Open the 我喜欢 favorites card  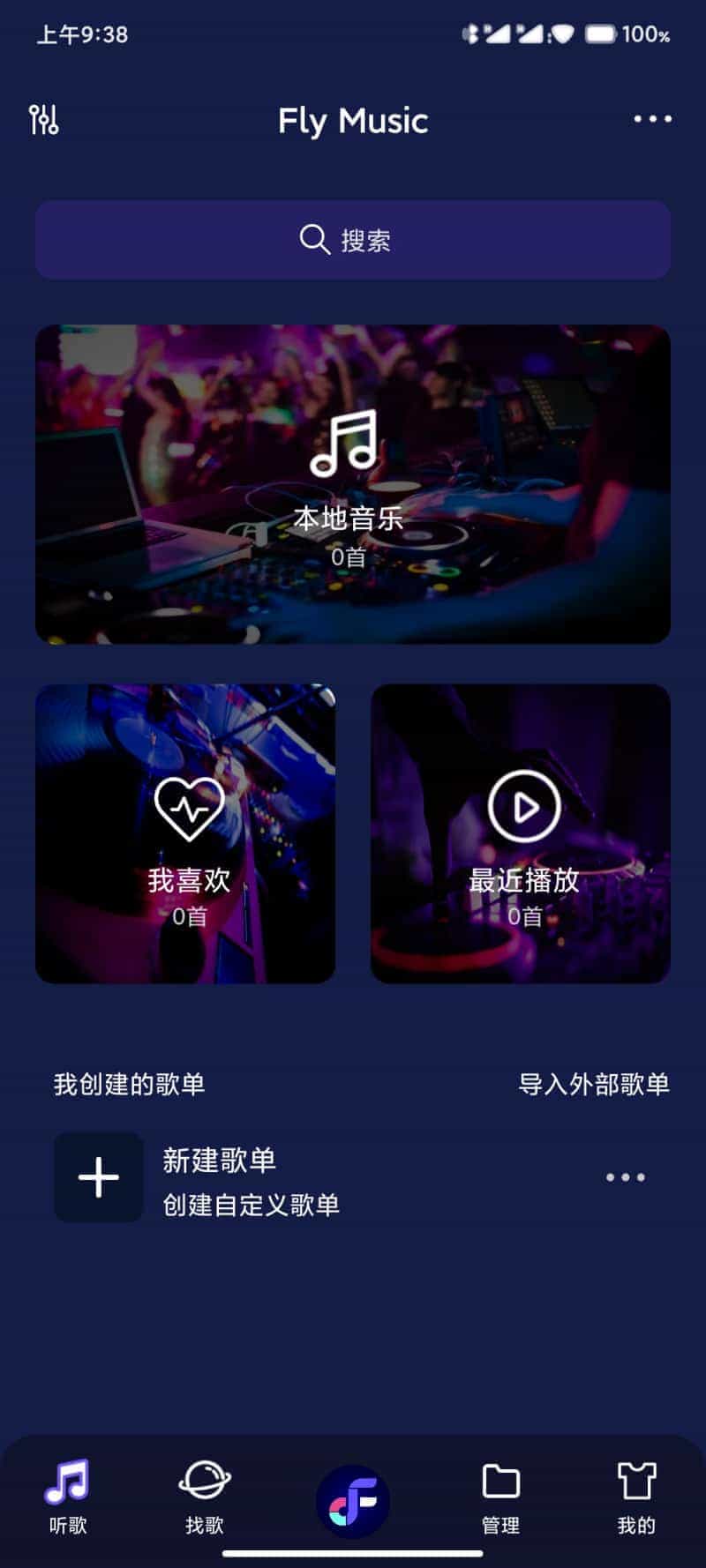tap(185, 833)
